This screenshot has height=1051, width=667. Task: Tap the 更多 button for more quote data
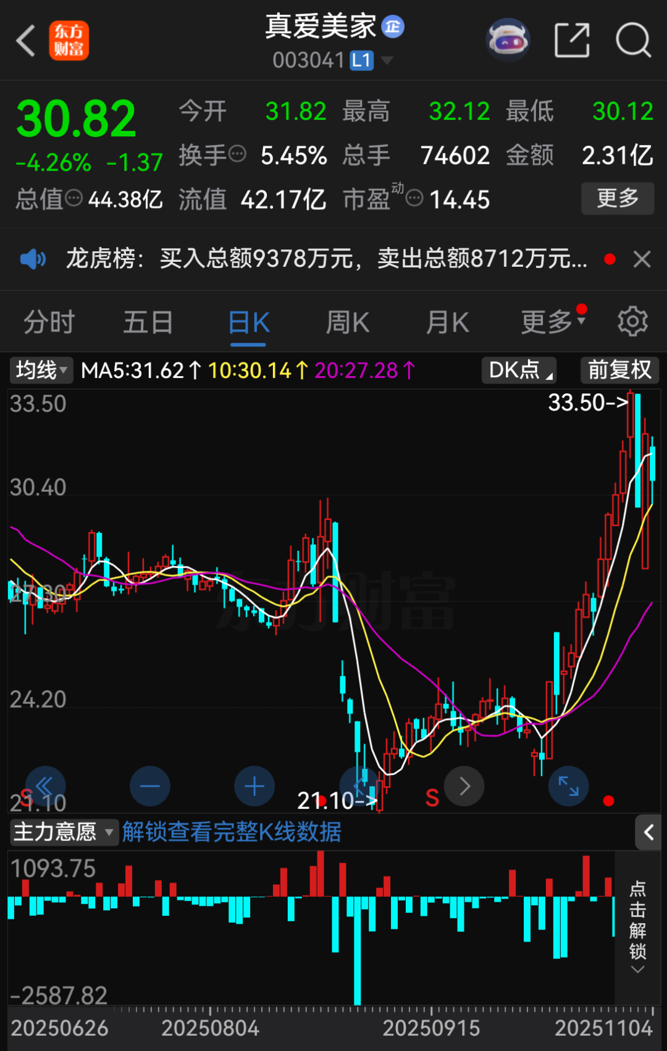(x=617, y=198)
